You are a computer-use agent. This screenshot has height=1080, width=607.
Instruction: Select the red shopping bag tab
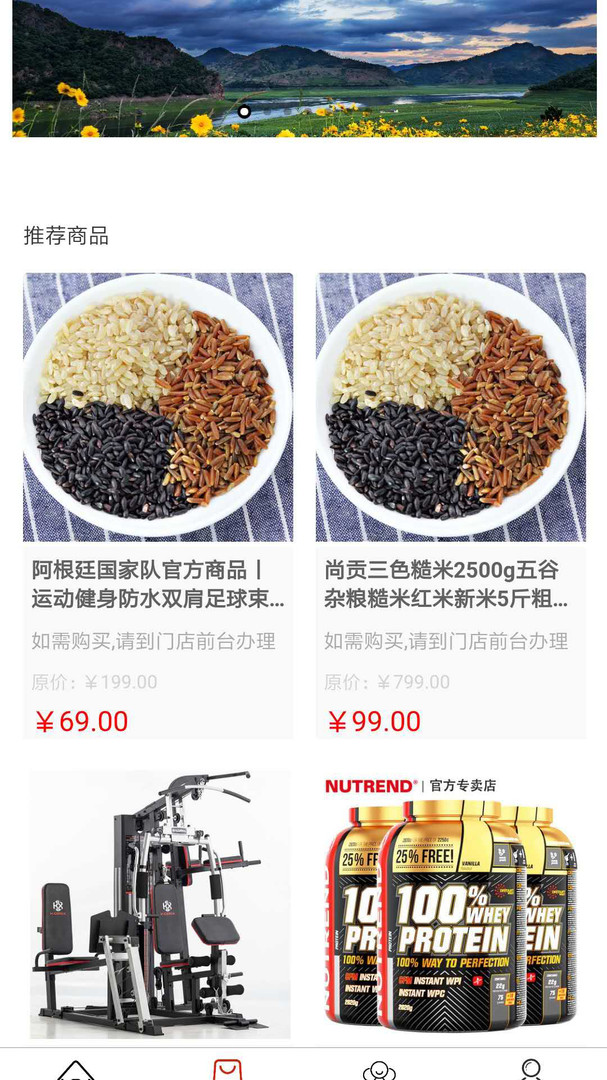pos(228,1069)
